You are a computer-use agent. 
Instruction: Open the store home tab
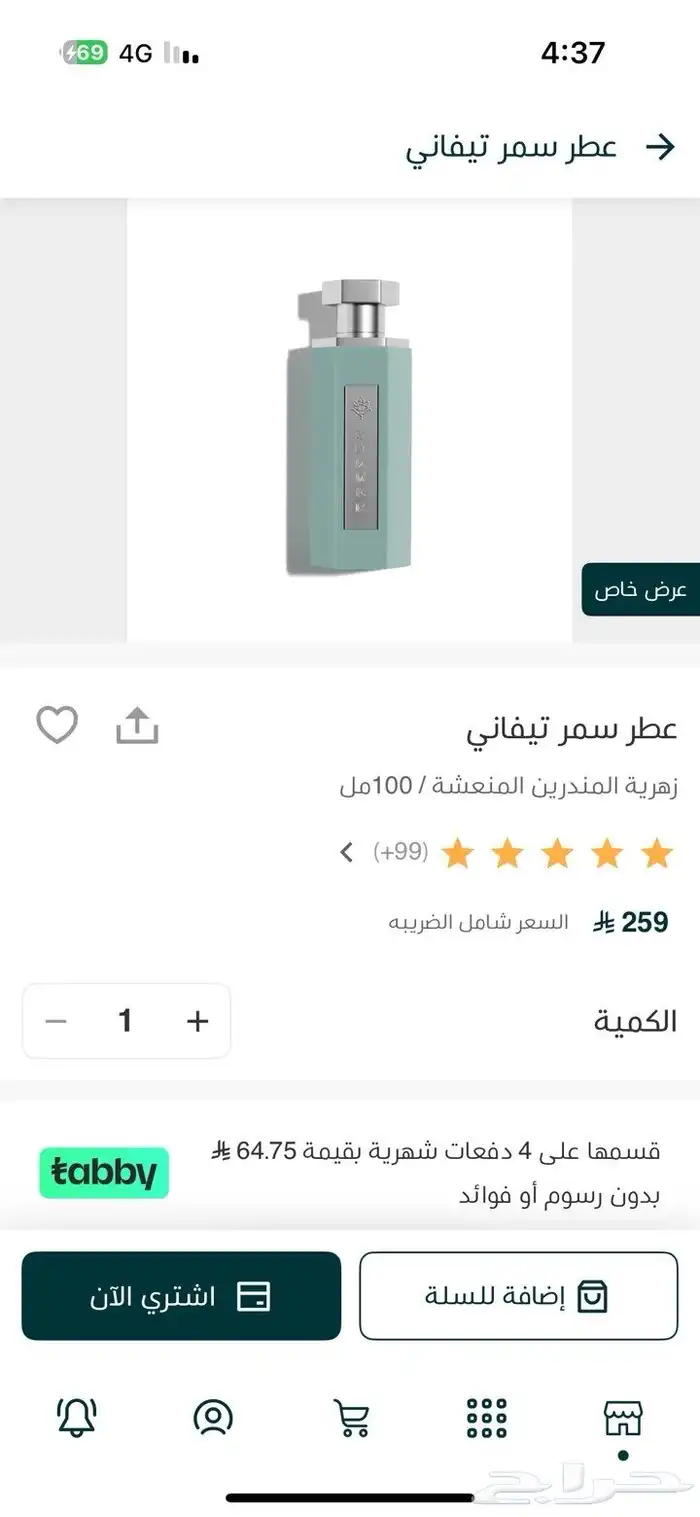624,1418
